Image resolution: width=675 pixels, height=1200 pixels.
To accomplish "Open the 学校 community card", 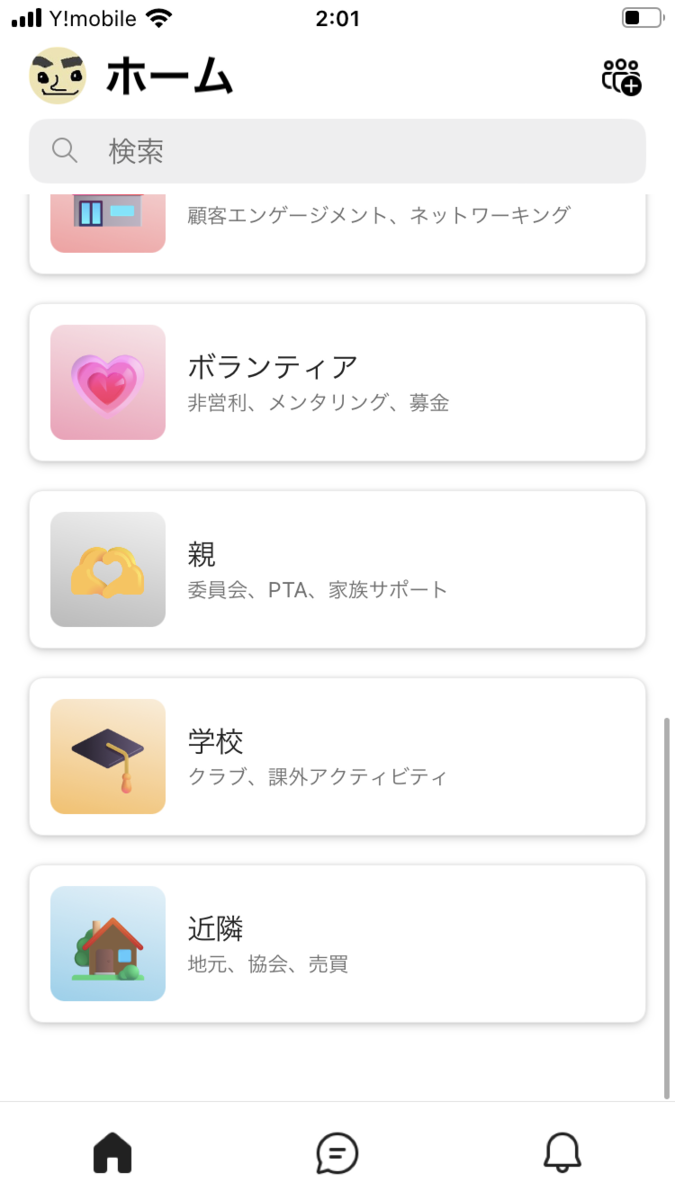I will tap(337, 756).
